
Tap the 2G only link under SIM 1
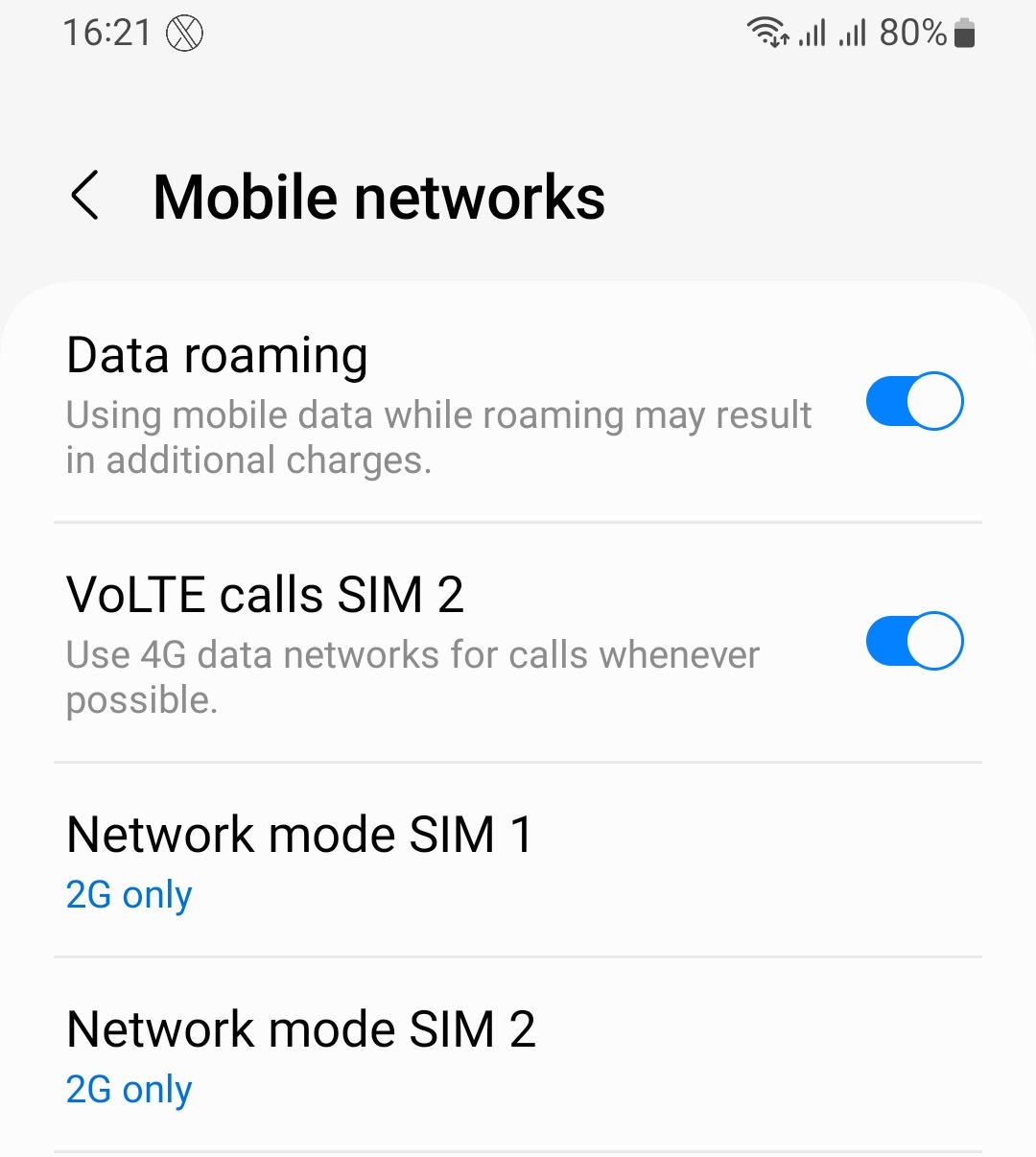(x=128, y=894)
